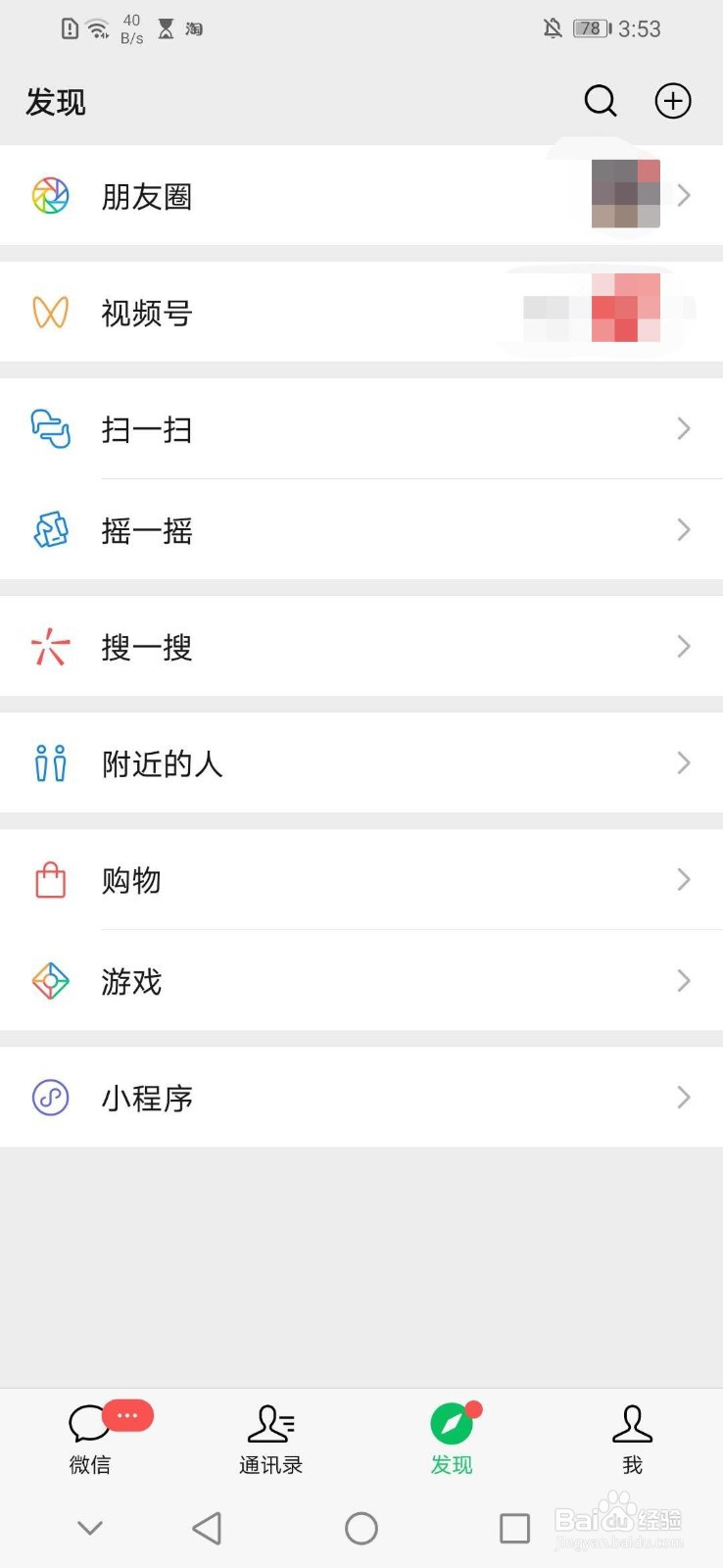Open the plus menu in the top bar
723x1568 pixels.
tap(672, 101)
